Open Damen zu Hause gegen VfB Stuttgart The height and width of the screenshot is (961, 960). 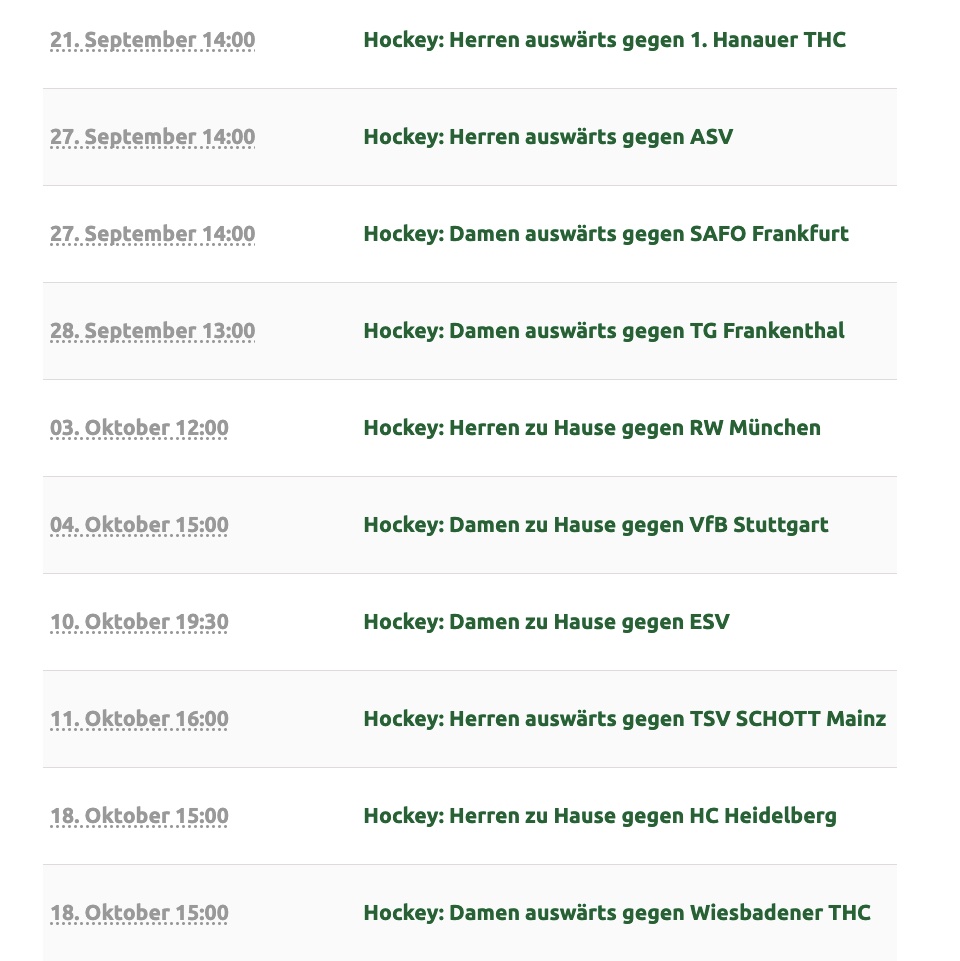pyautogui.click(x=596, y=525)
